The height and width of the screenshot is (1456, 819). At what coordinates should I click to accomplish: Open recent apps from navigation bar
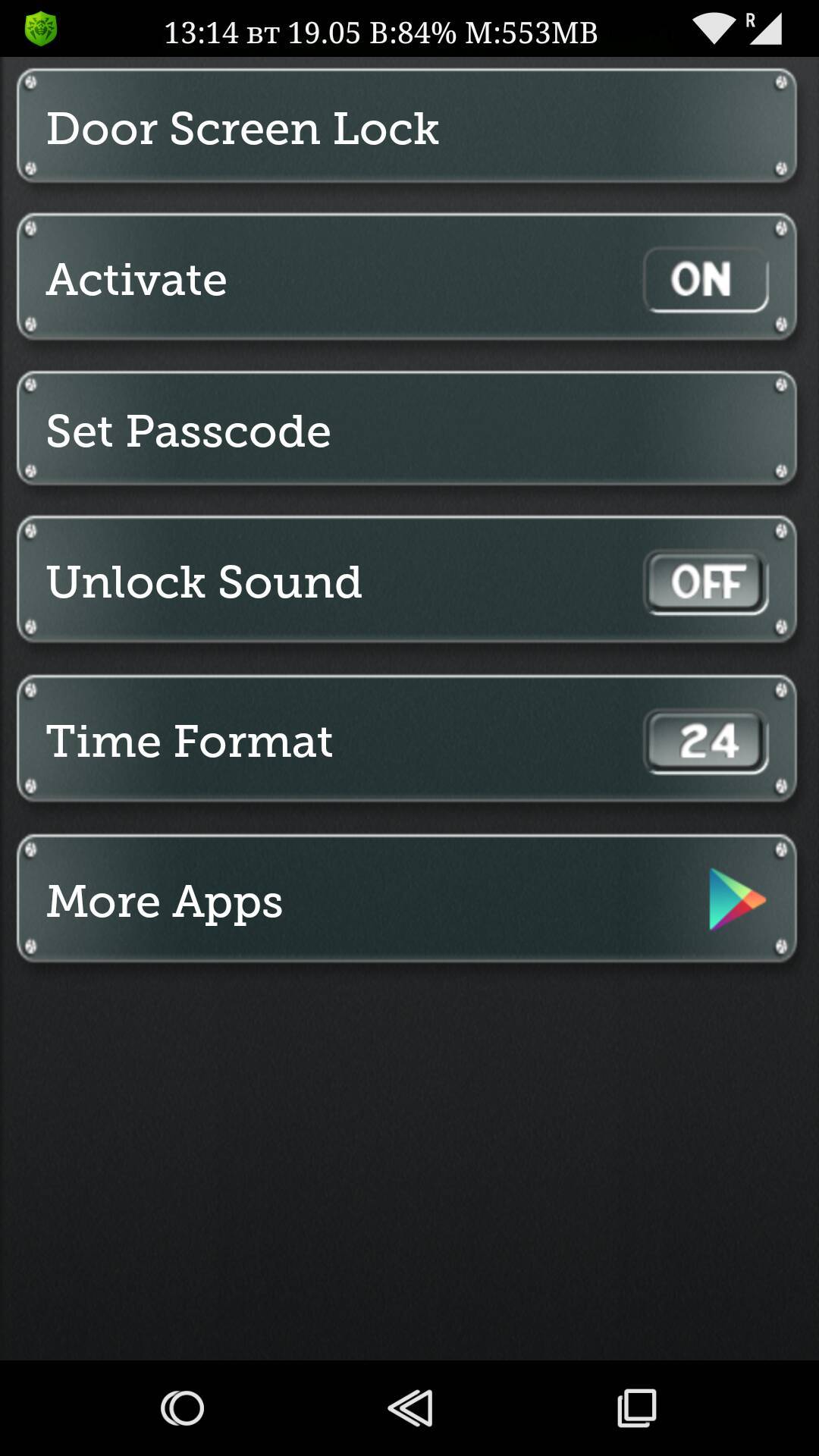click(636, 1408)
